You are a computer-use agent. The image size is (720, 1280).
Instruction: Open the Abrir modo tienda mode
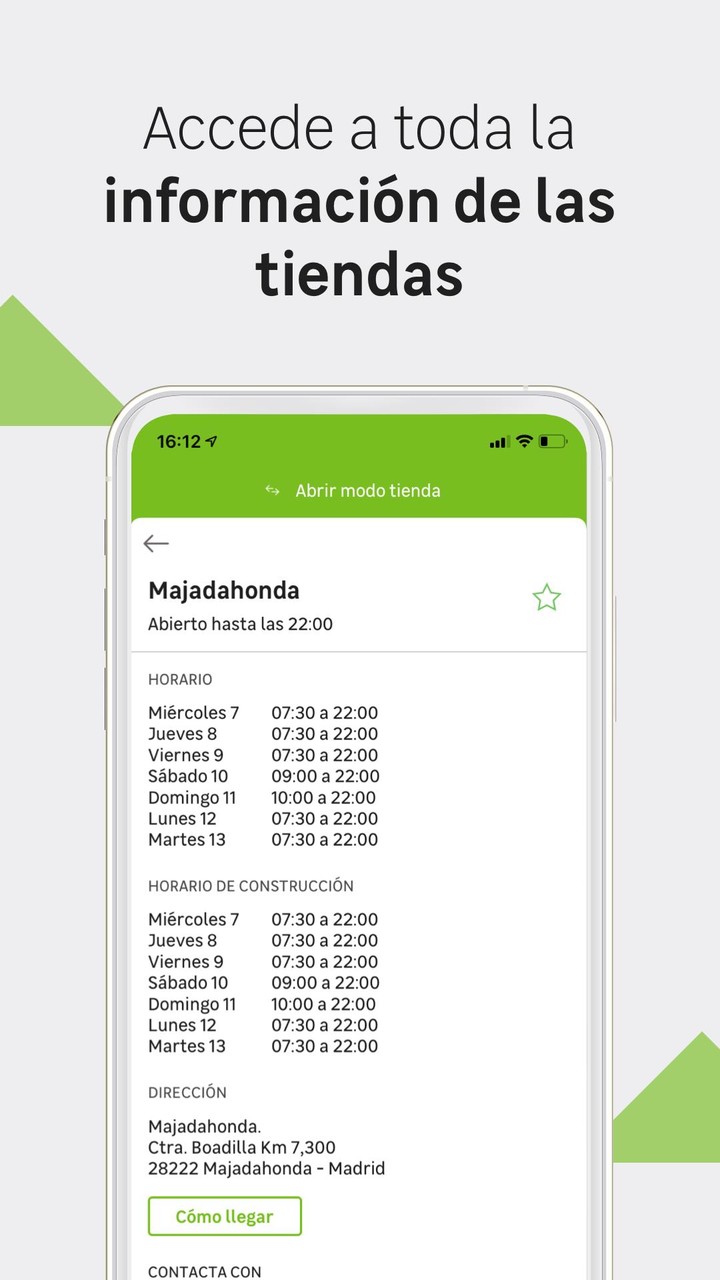pos(368,490)
